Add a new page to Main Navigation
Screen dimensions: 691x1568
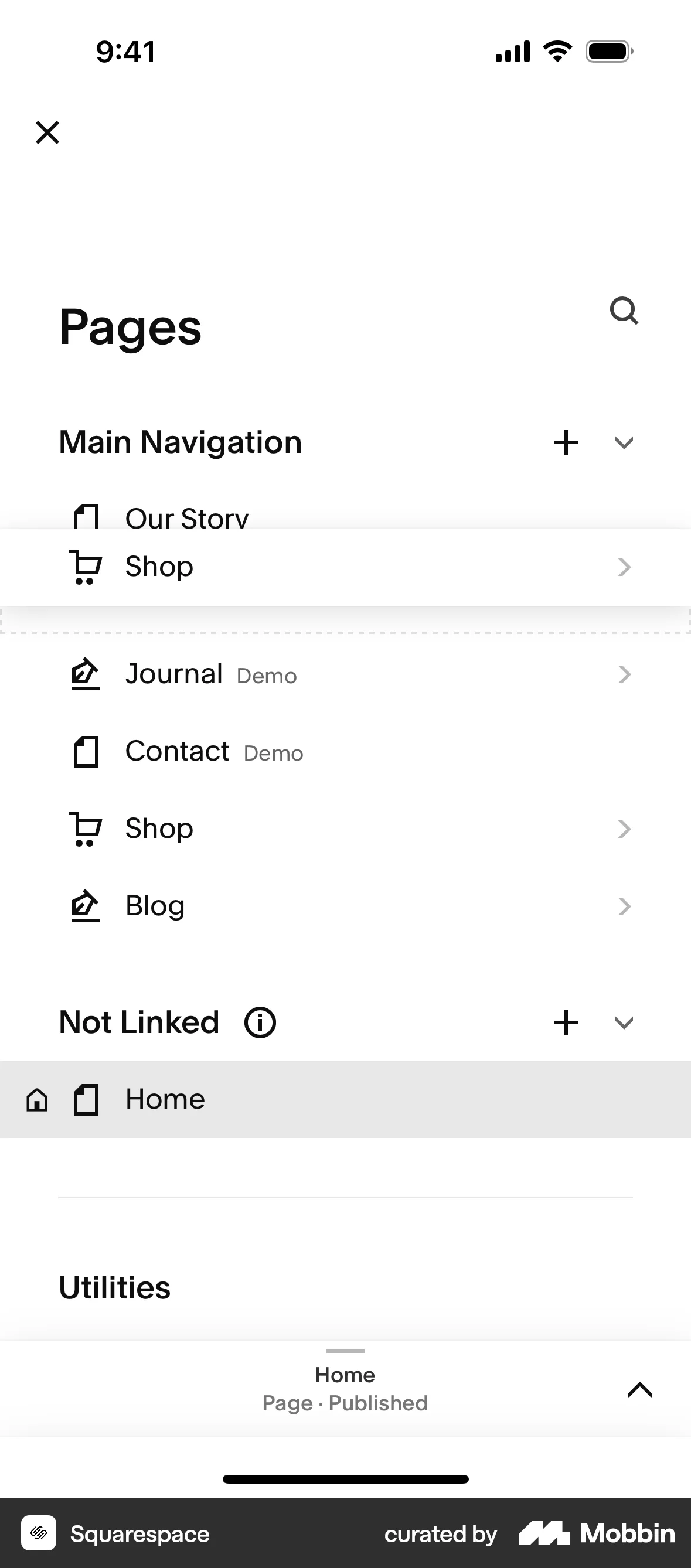[x=565, y=442]
